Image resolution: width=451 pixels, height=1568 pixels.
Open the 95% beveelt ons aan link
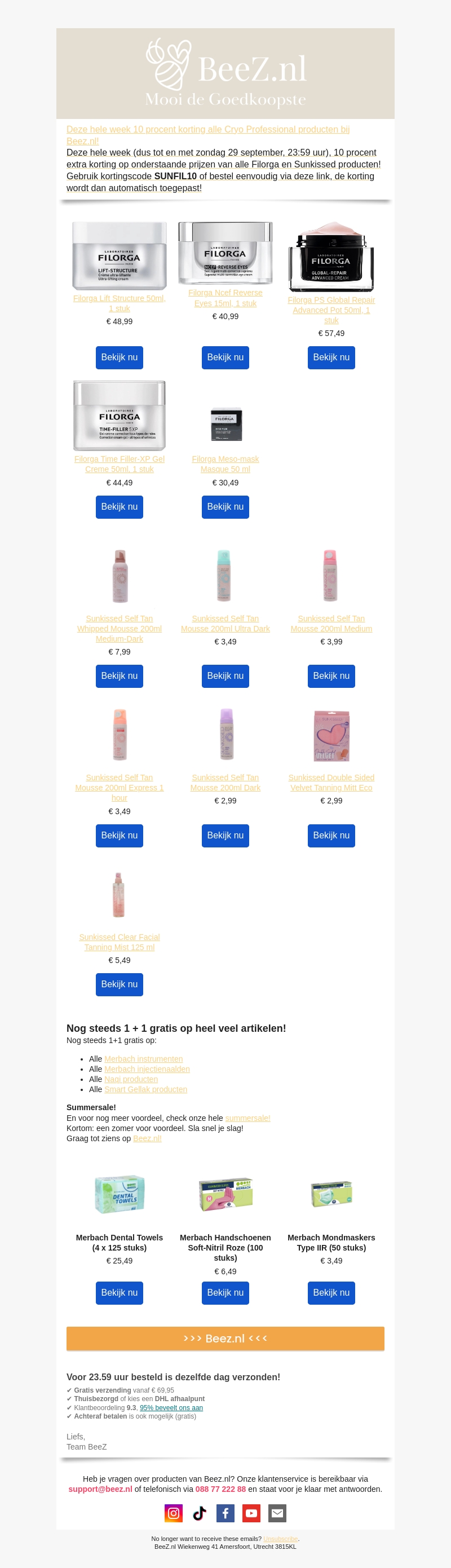171,1407
